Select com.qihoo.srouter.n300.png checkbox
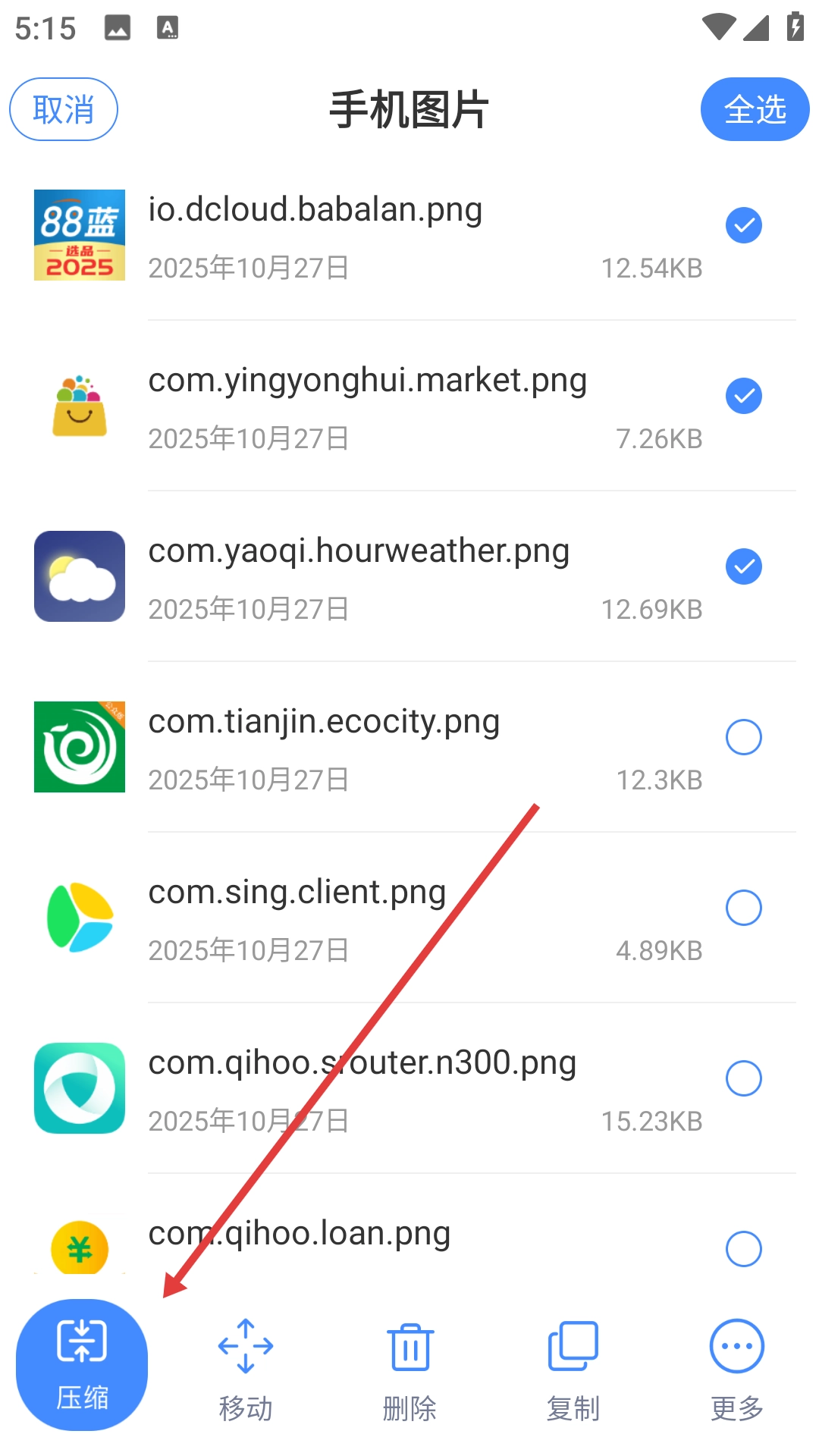 click(743, 1078)
